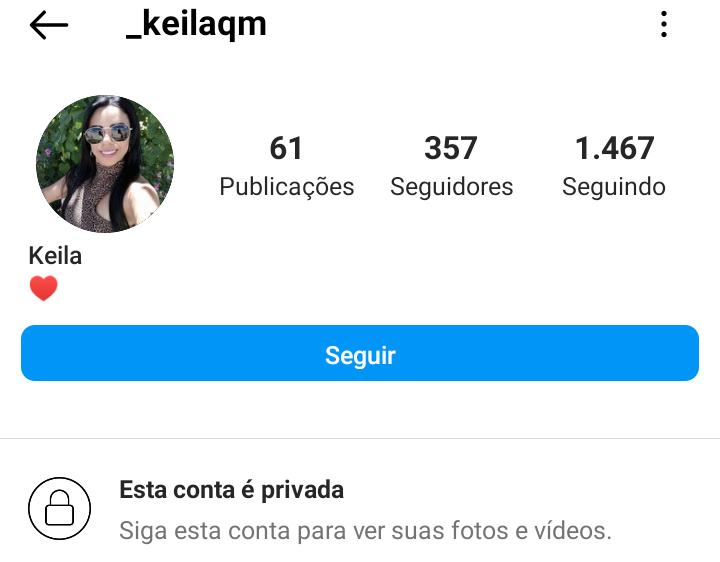Open Keila's profile picture
The width and height of the screenshot is (720, 562).
pyautogui.click(x=105, y=164)
